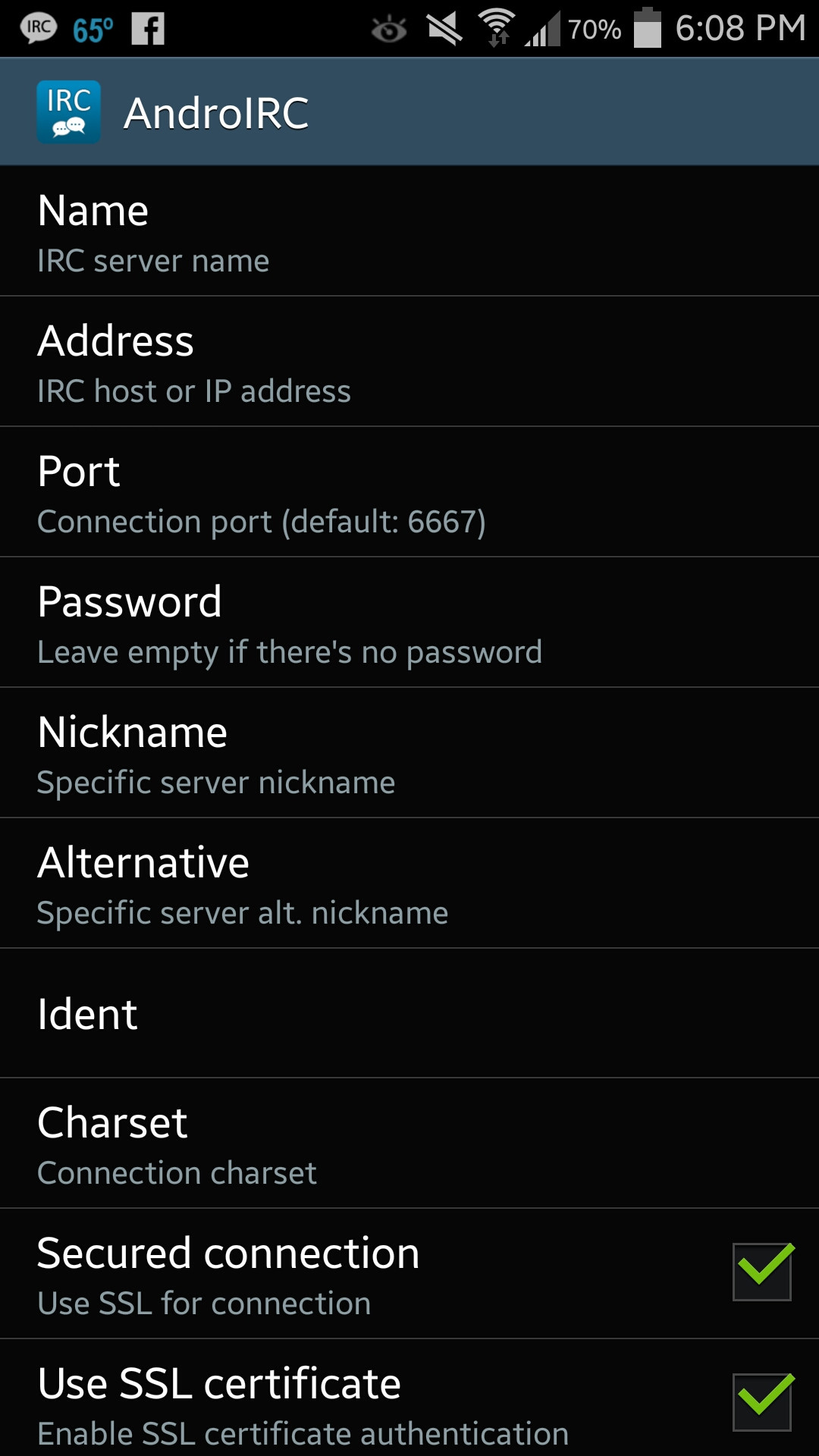This screenshot has height=1456, width=819.
Task: Set the server Password
Action: tap(409, 622)
